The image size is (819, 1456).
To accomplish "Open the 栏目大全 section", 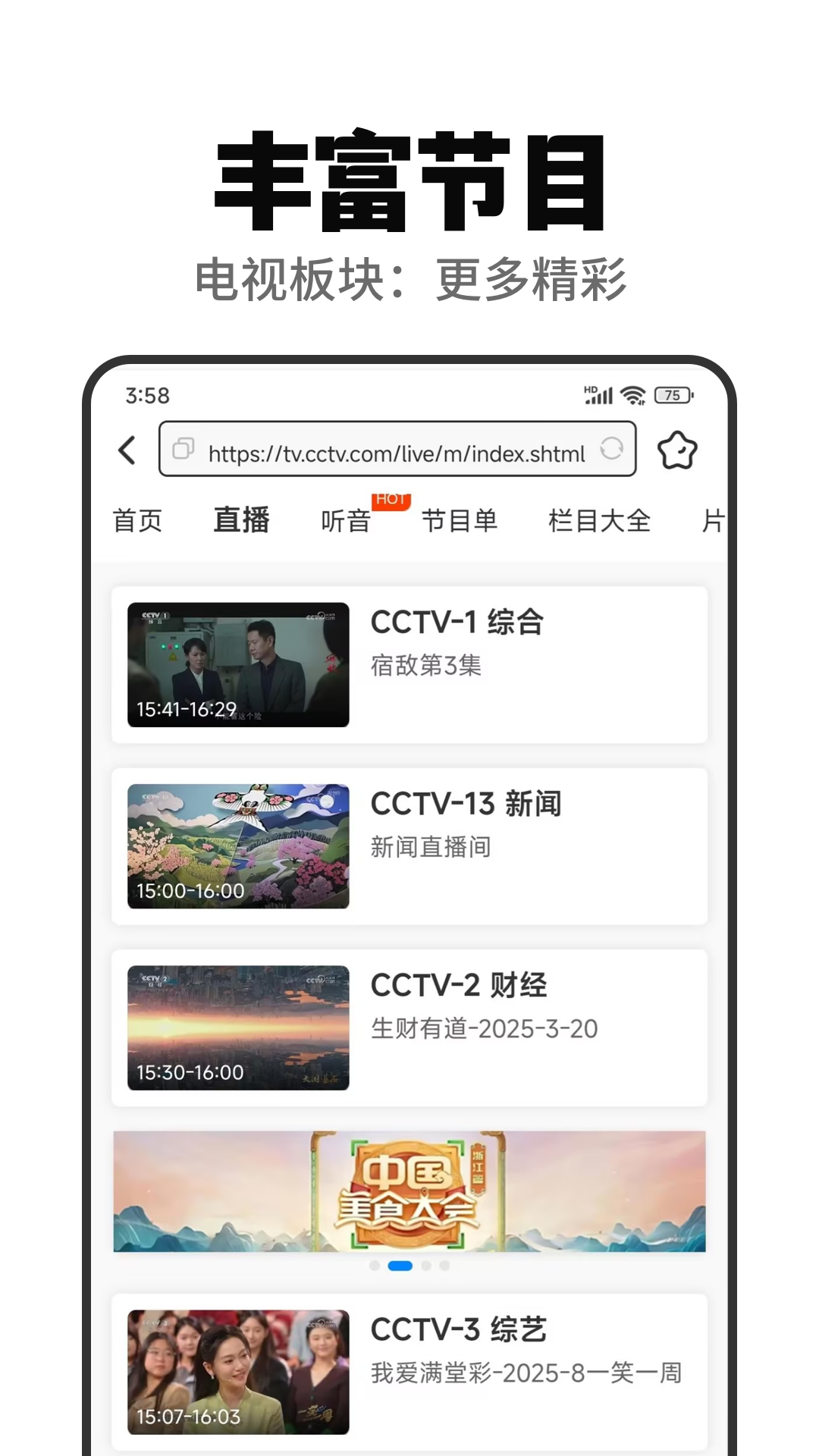I will pos(598,520).
